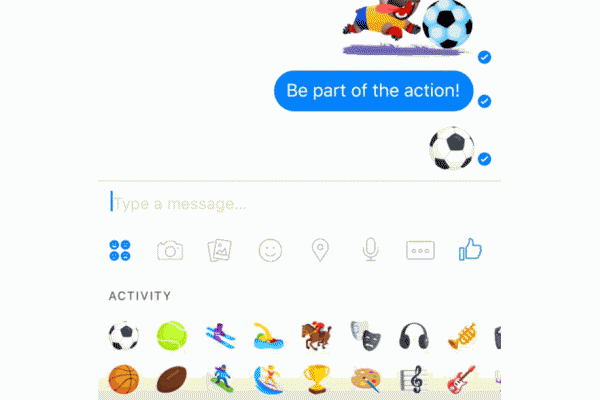Open the smiley emoji picker

click(x=270, y=250)
